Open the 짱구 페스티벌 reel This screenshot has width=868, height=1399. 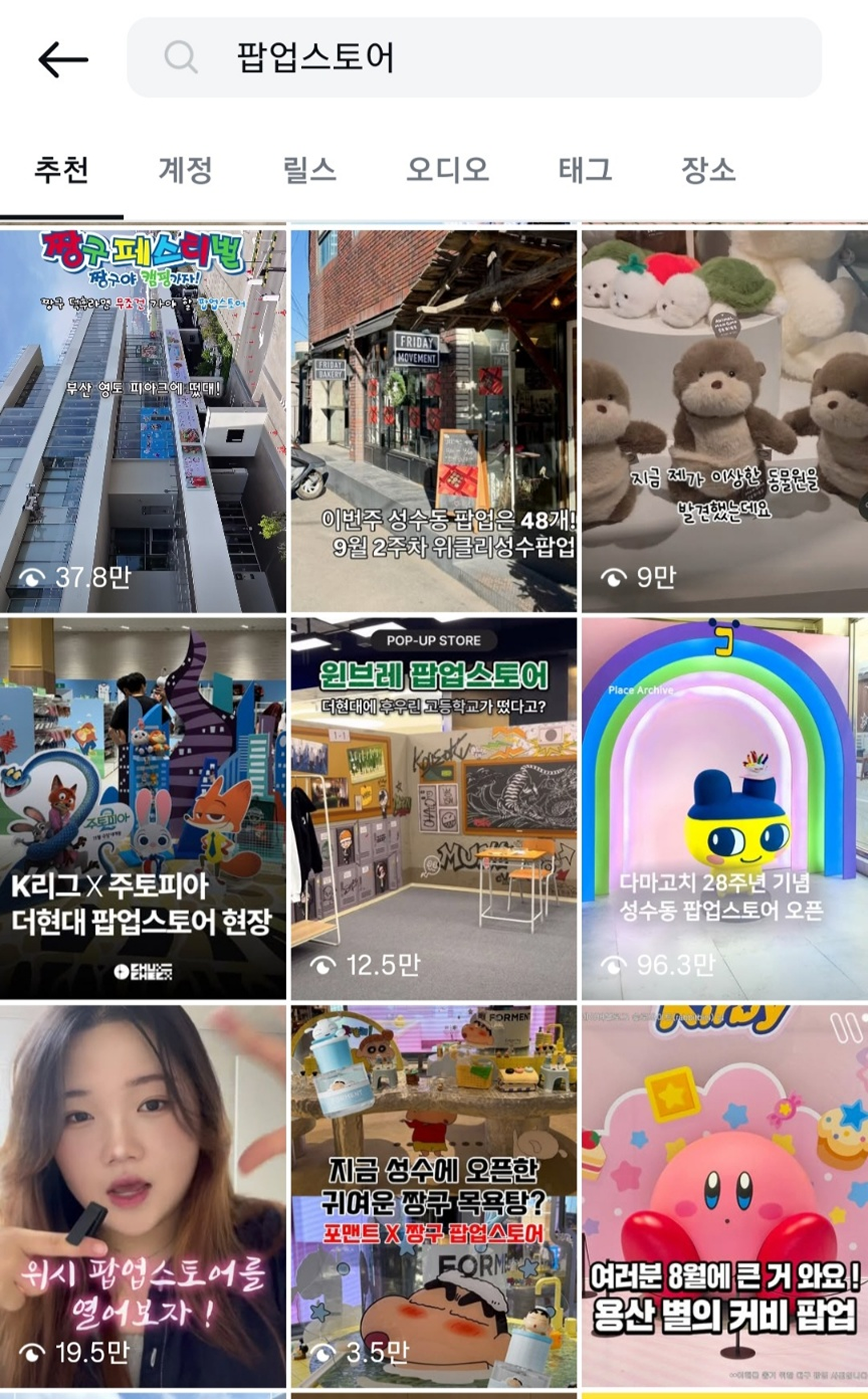(142, 421)
